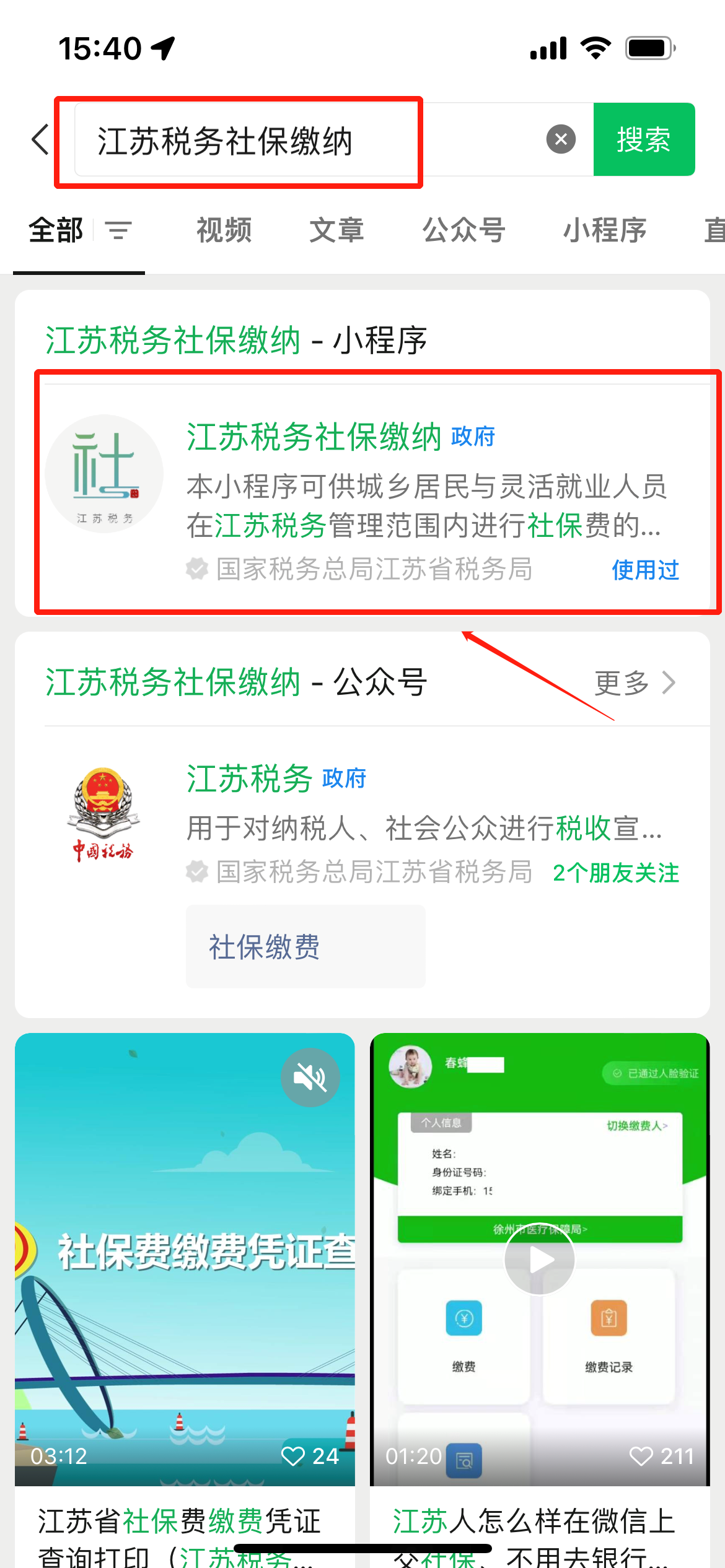Open the filter icon beside 全部
Screen dimensions: 725x1568
[x=118, y=230]
